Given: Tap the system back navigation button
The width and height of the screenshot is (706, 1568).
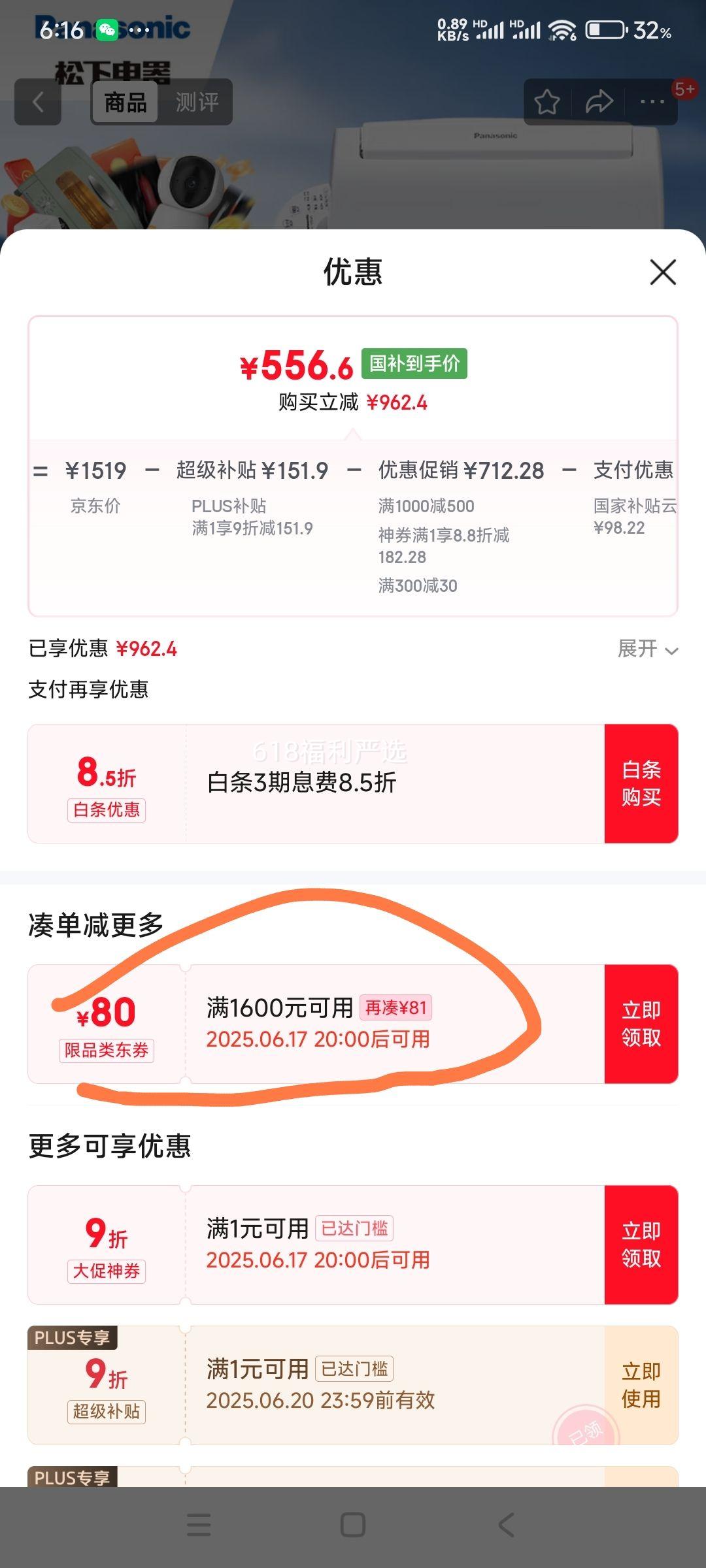Looking at the screenshot, I should [507, 1525].
